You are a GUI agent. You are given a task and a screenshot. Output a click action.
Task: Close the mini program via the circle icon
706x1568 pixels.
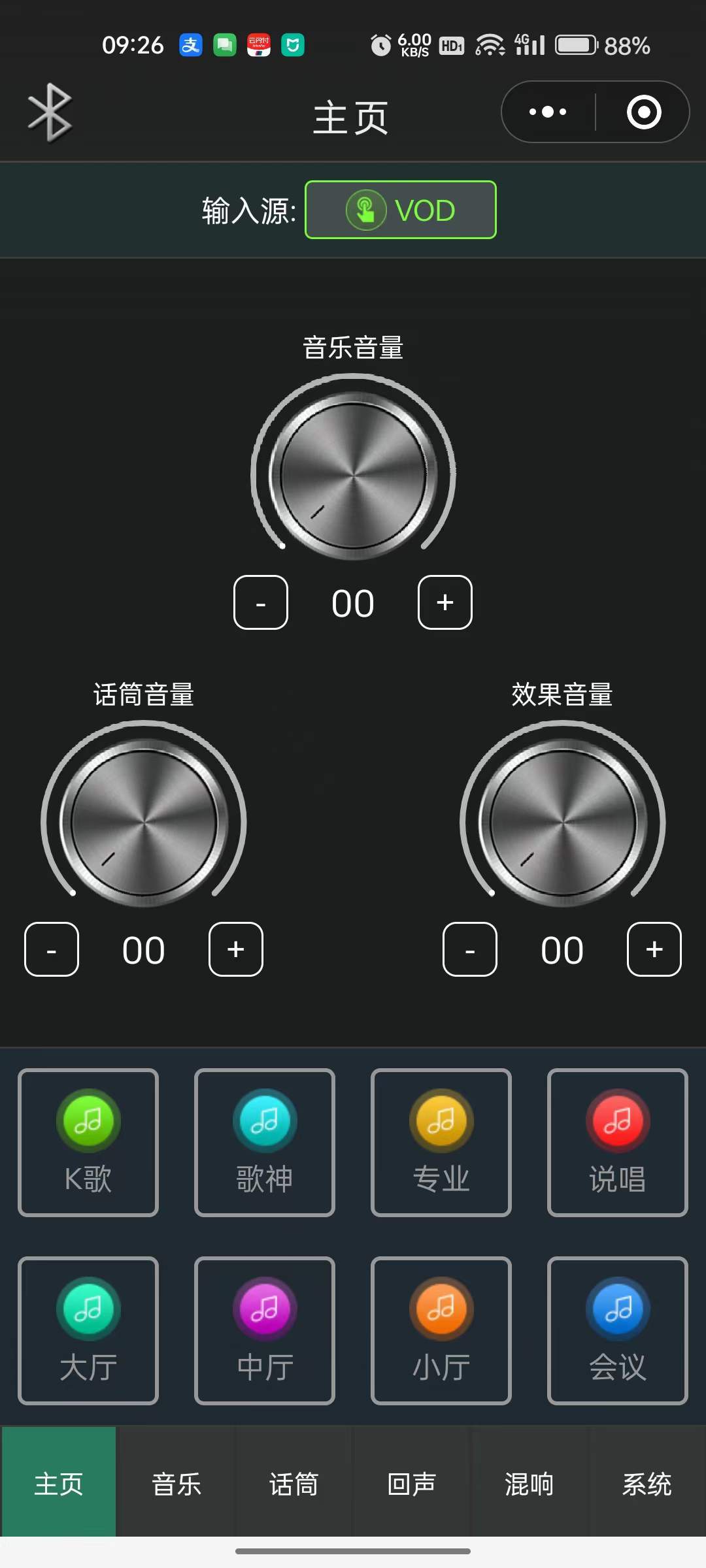click(x=644, y=112)
